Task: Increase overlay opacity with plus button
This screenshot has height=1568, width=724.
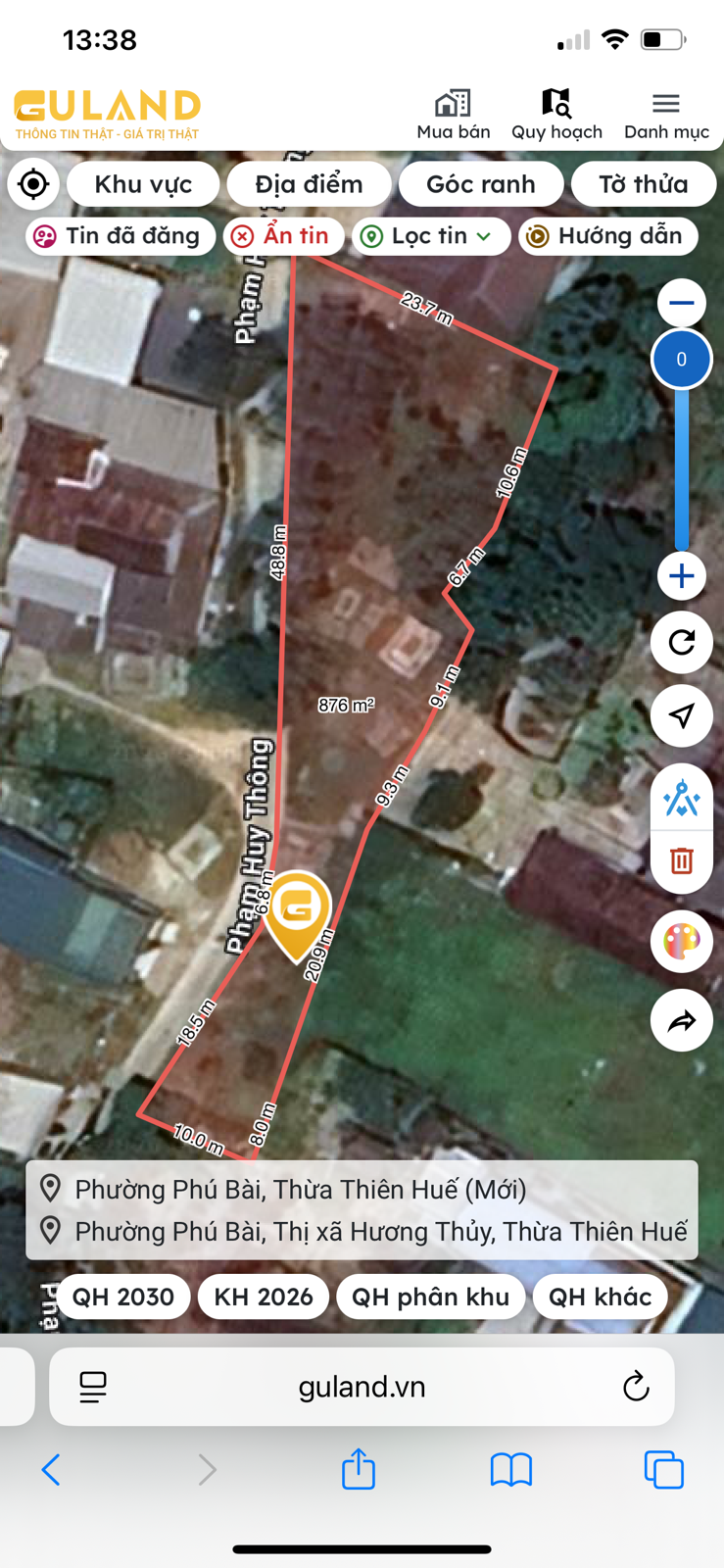Action: point(681,576)
